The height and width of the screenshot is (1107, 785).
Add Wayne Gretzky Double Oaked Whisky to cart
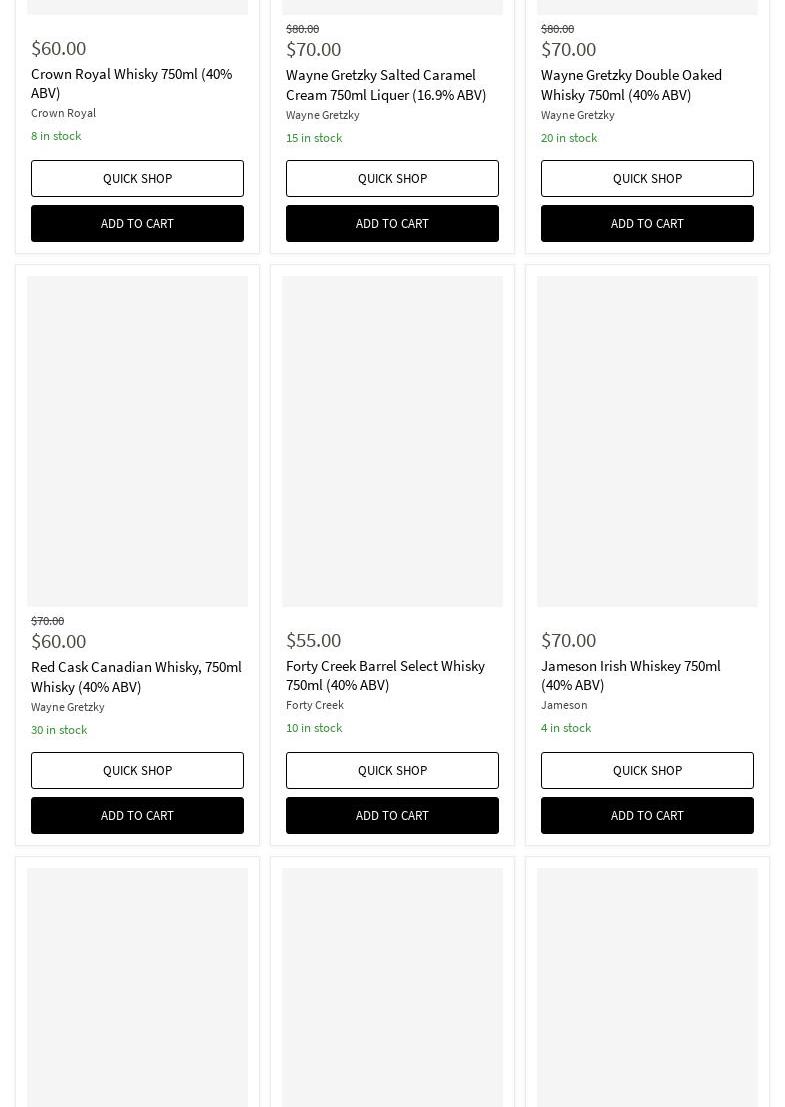[x=647, y=223]
